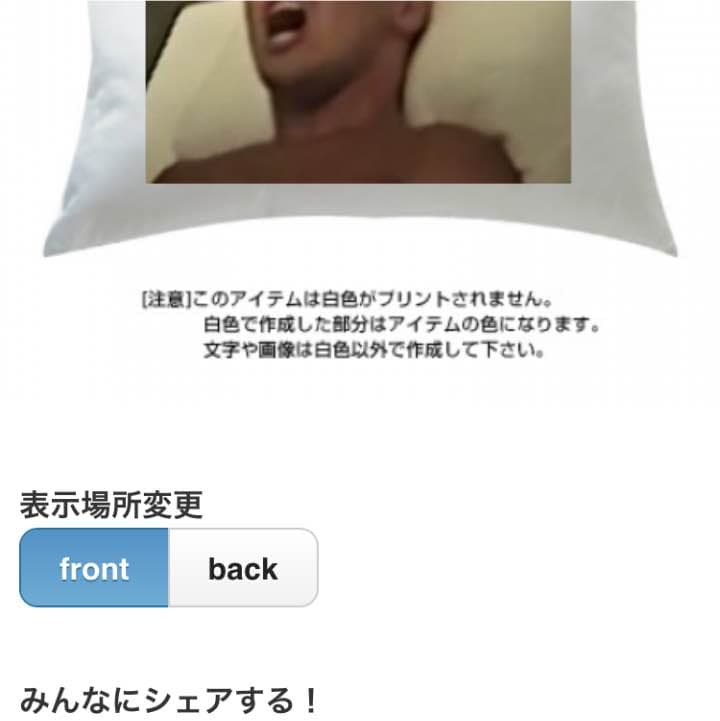This screenshot has height=721, width=720.
Task: Switch display to the back side
Action: [243, 568]
